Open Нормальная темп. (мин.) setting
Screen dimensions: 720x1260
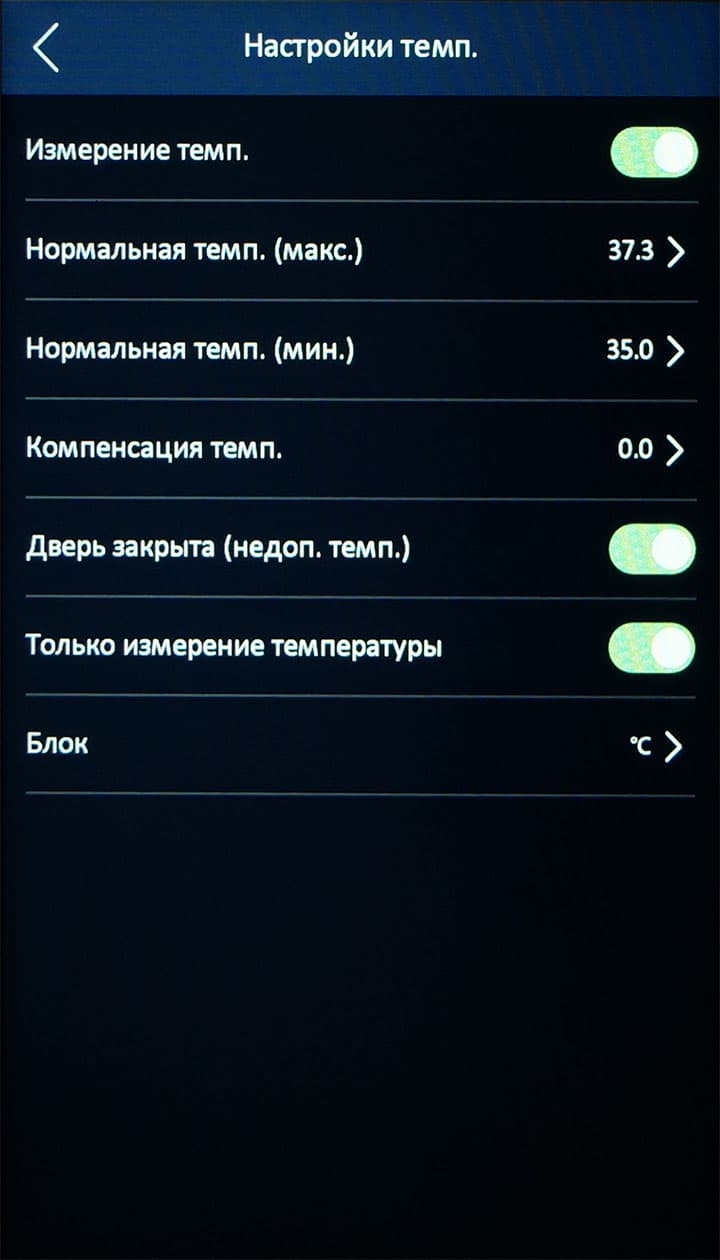coord(360,350)
